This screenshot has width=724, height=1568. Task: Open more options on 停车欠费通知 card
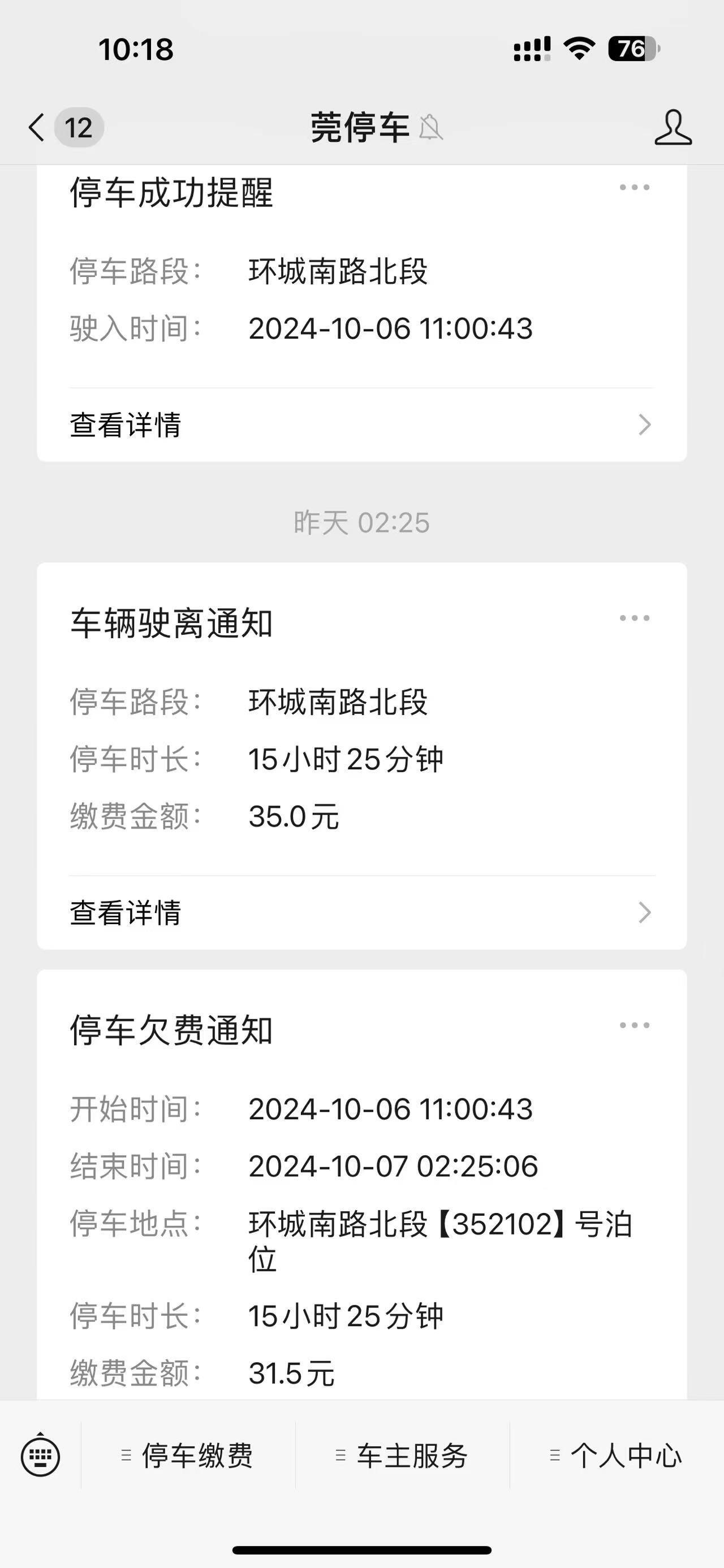[635, 1026]
